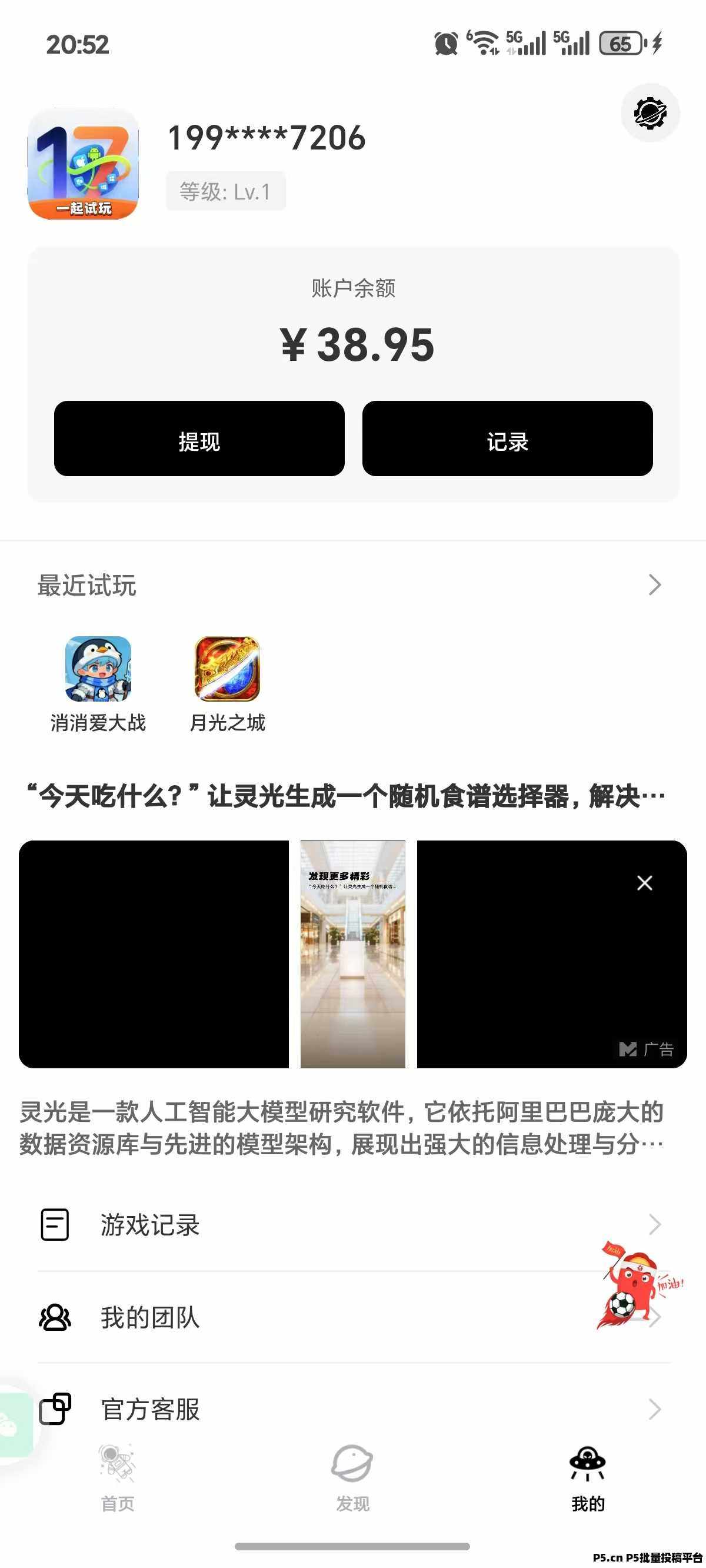The width and height of the screenshot is (706, 1568).
Task: Open the green WeChat side widget
Action: (12, 1424)
